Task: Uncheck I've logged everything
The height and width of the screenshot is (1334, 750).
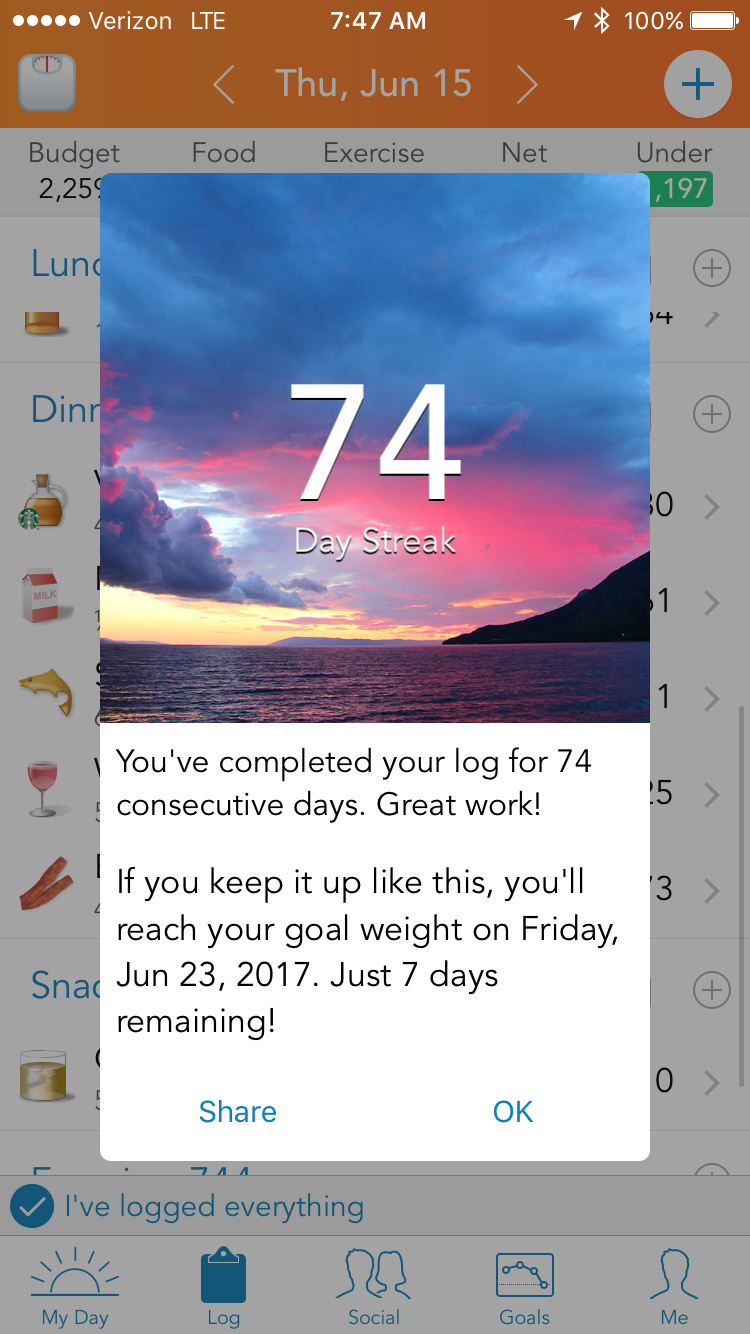Action: 31,1207
